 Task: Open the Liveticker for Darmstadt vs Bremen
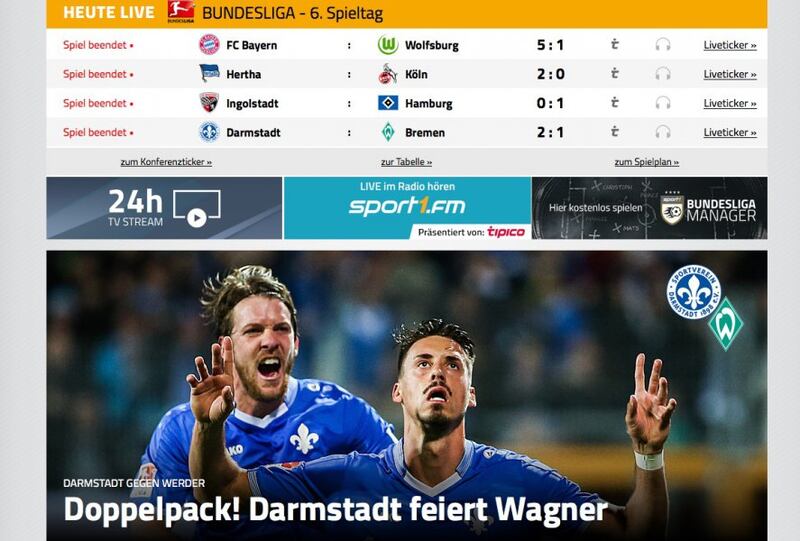(730, 132)
